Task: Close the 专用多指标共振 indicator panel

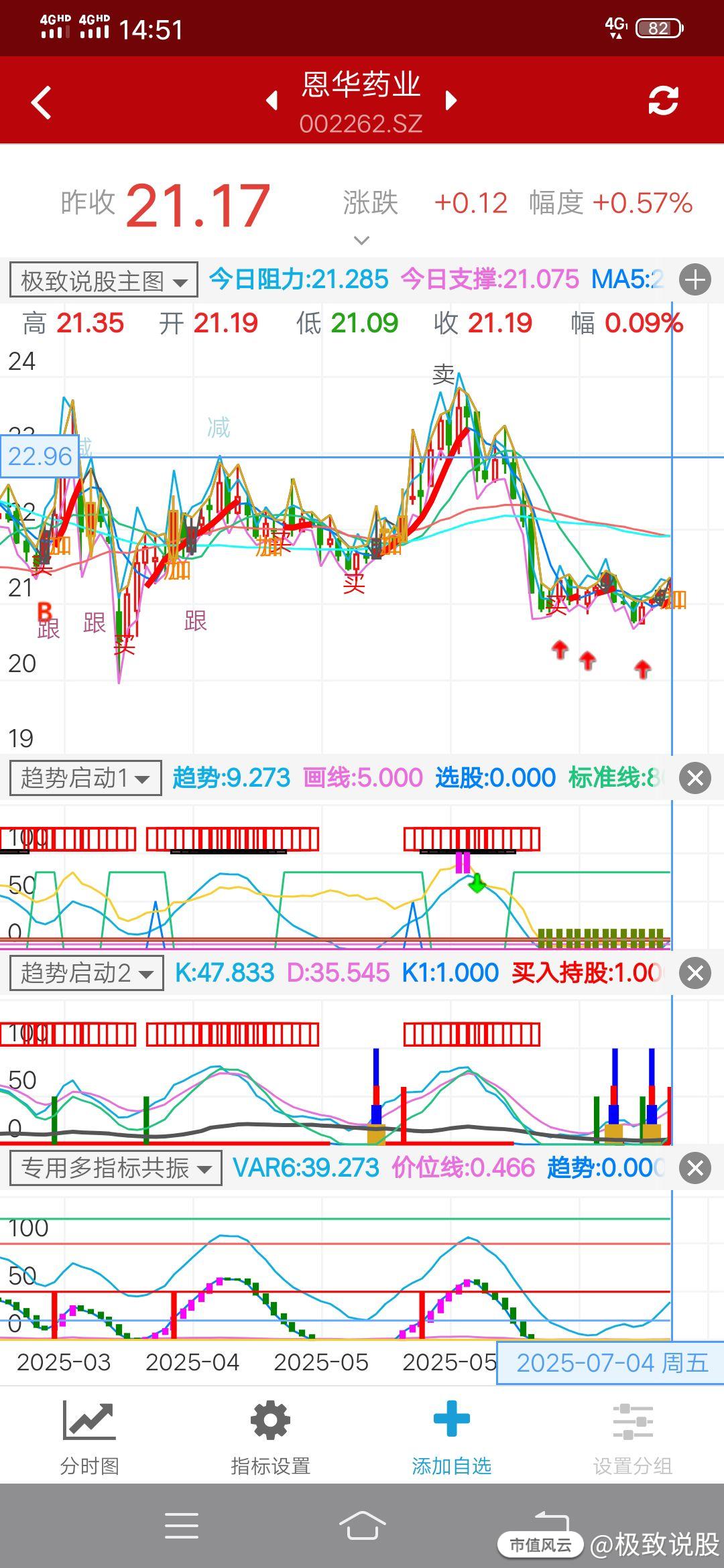Action: click(695, 1168)
